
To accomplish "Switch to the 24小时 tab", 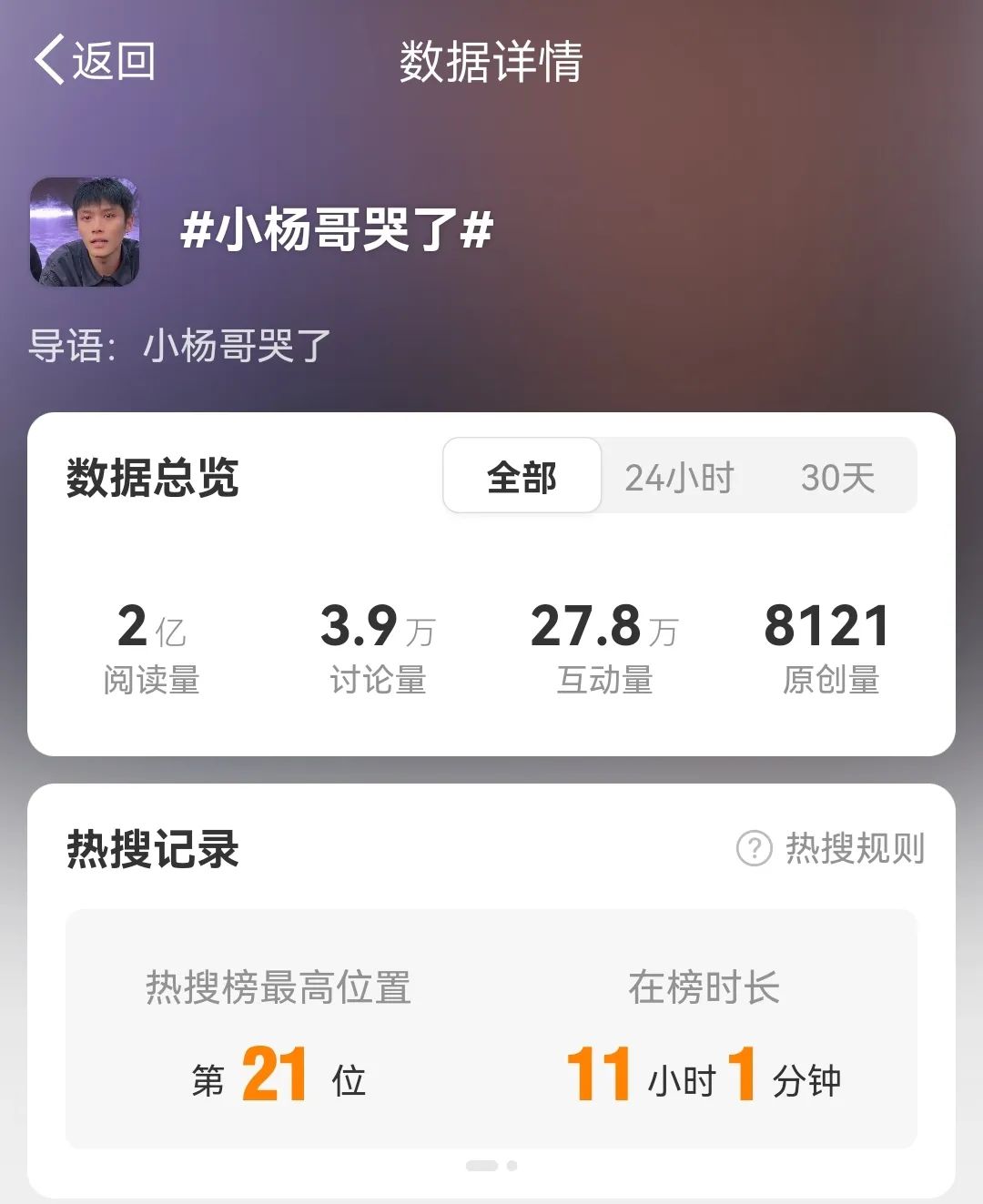I will pos(679,476).
